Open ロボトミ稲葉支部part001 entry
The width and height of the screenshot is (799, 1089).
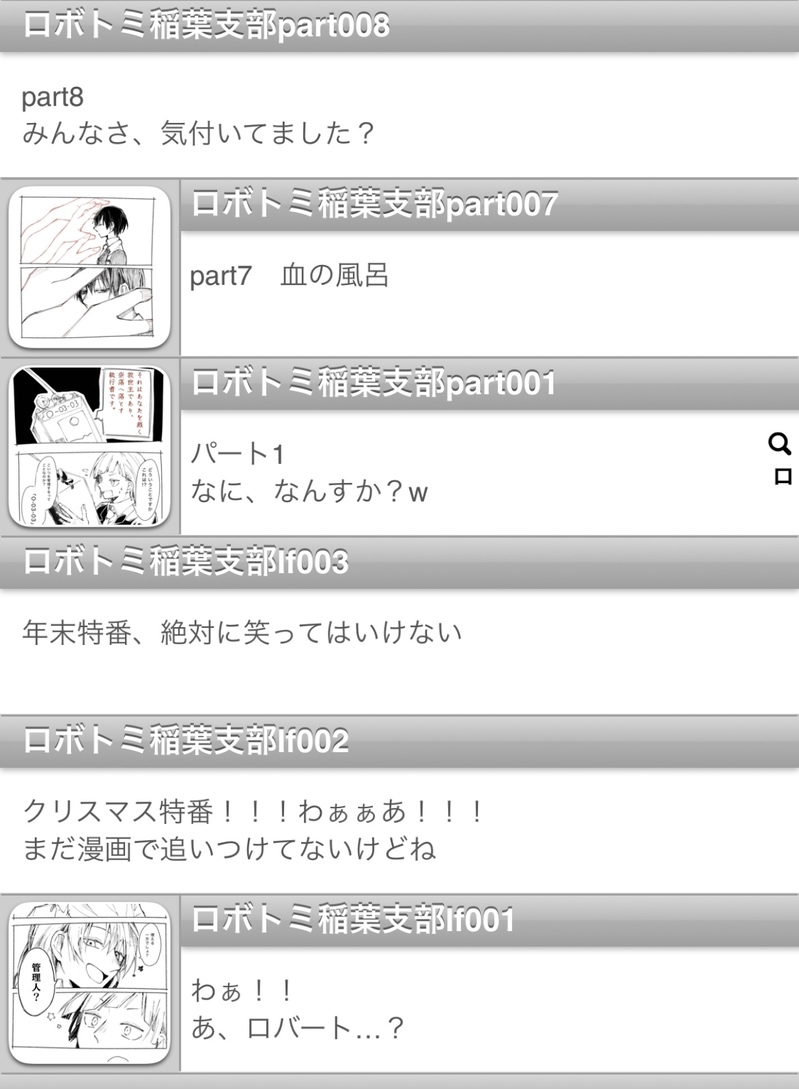tap(372, 383)
